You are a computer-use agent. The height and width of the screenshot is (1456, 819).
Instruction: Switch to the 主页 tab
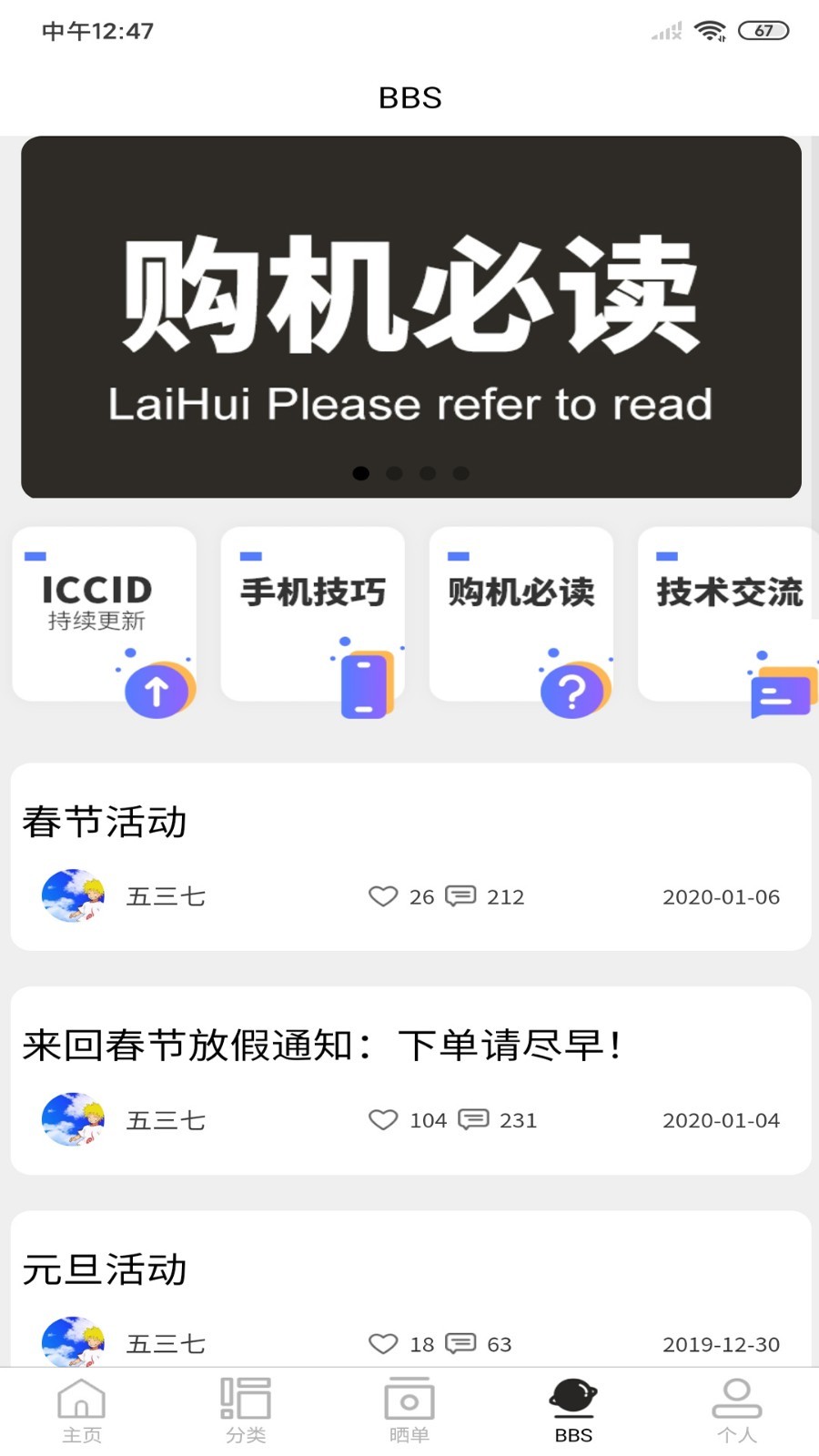tap(82, 1410)
